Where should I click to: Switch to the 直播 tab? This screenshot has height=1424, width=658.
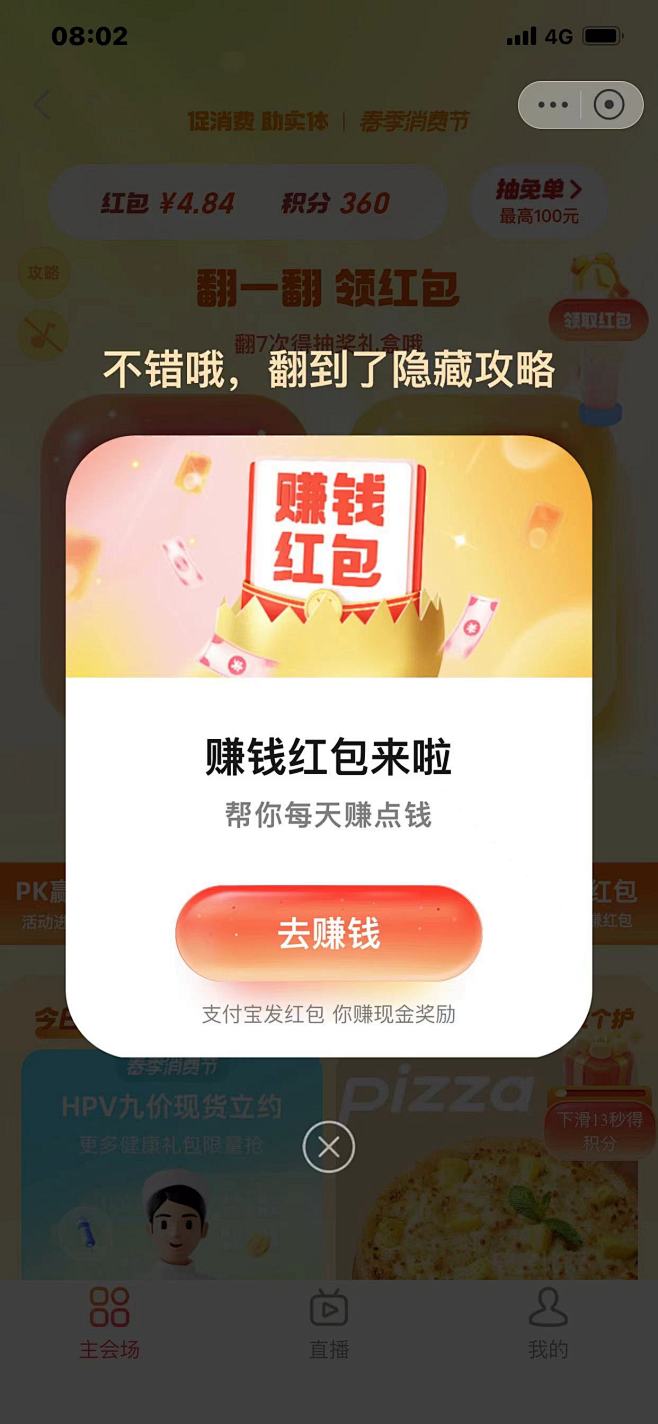point(329,1322)
